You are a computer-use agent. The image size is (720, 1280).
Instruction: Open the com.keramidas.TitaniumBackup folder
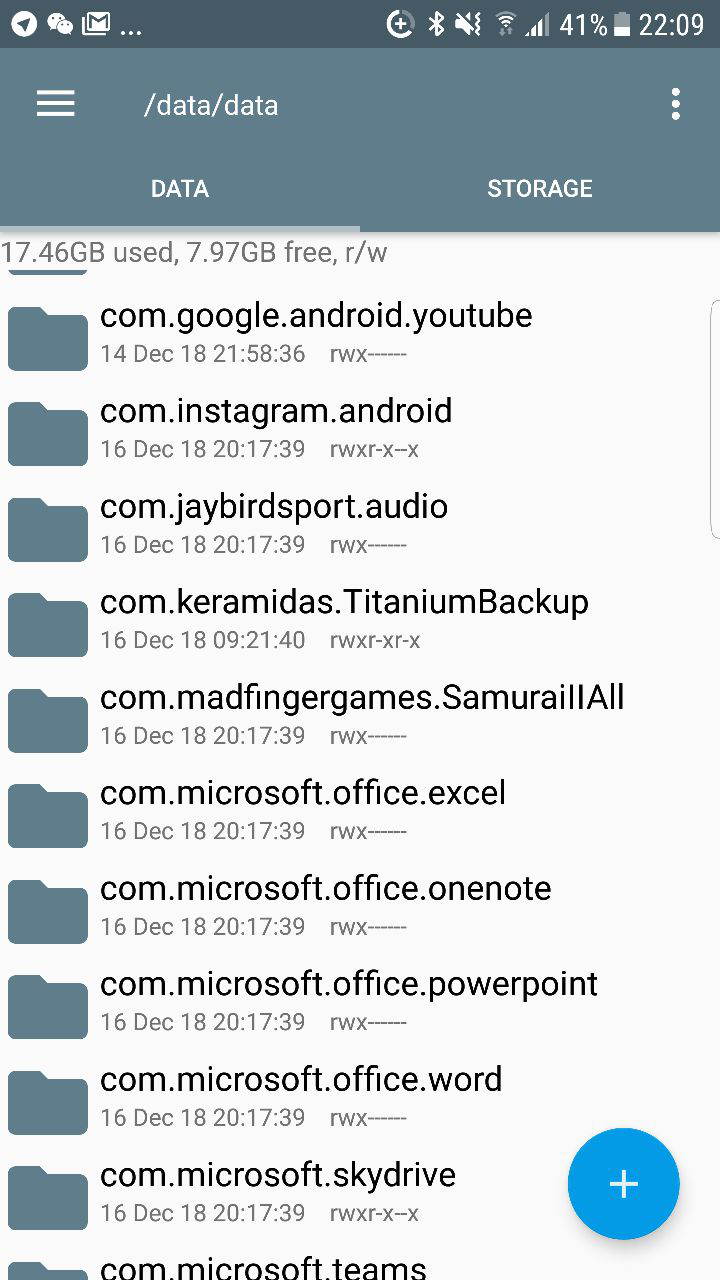click(x=360, y=620)
